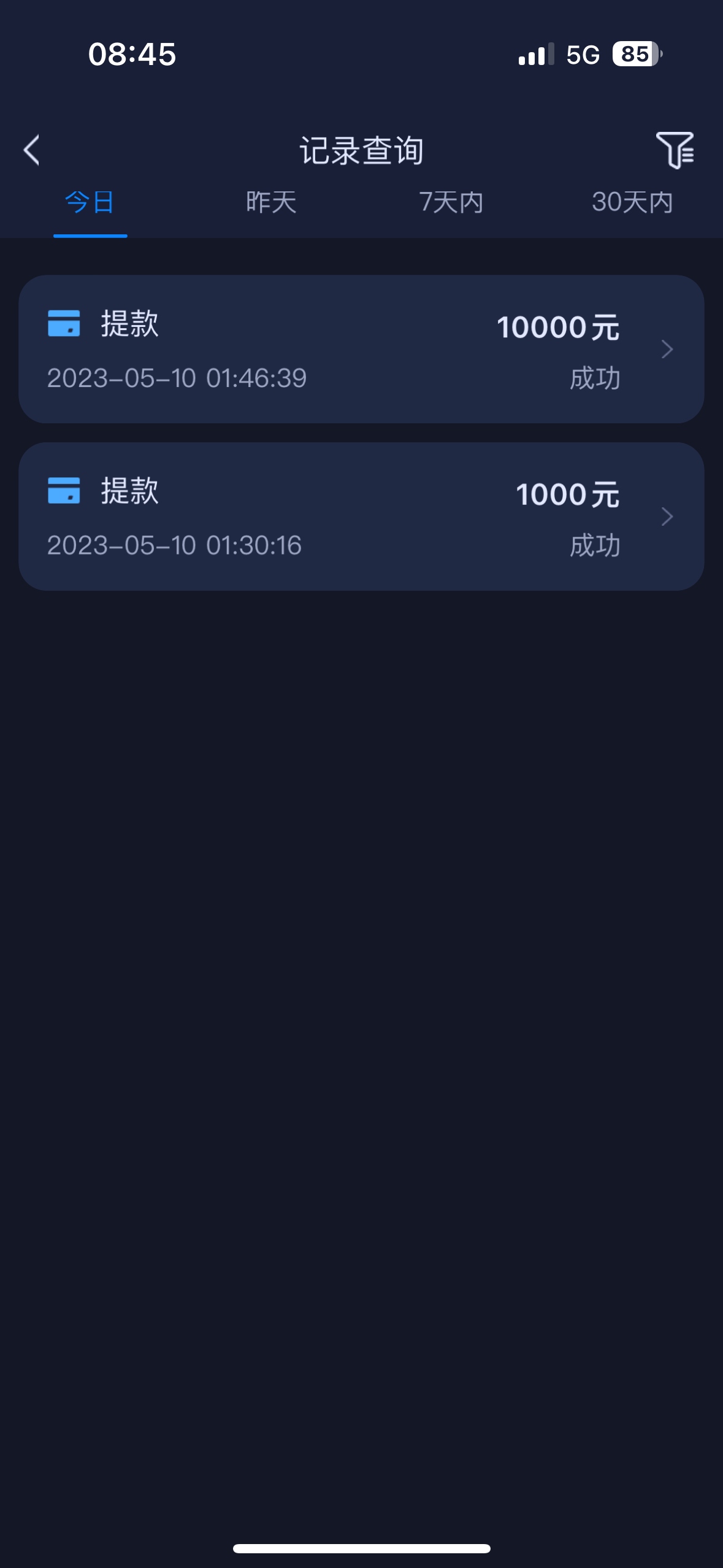Image resolution: width=723 pixels, height=1568 pixels.
Task: Select the cellular signal indicator
Action: pos(536,55)
